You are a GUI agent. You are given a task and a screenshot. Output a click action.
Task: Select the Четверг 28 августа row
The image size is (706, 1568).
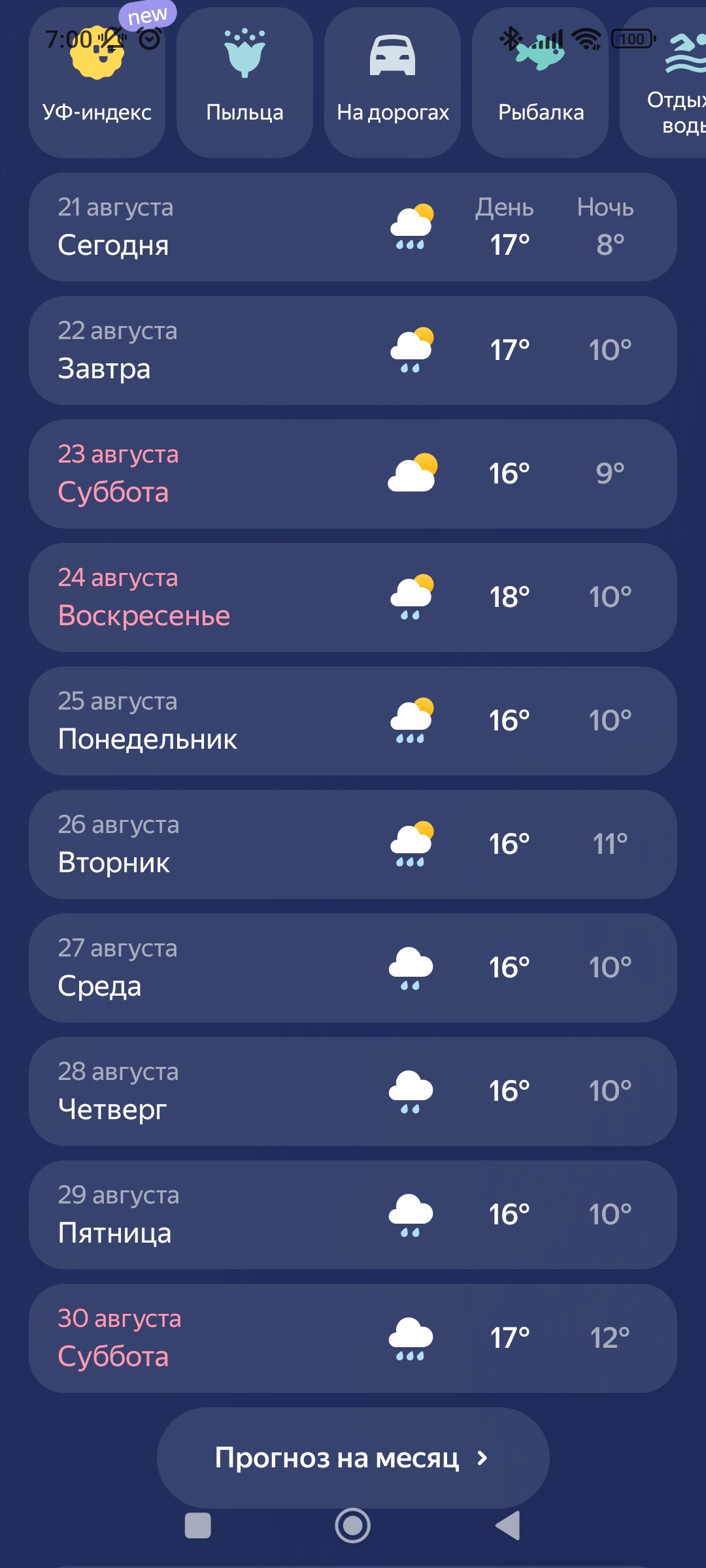[353, 1091]
